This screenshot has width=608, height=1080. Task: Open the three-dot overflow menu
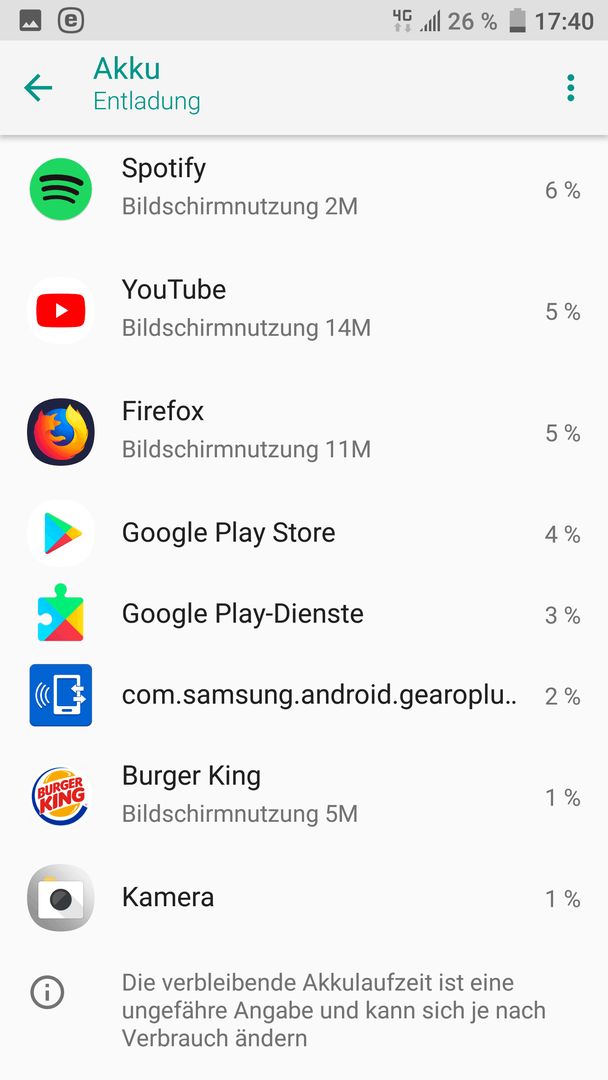click(x=570, y=88)
